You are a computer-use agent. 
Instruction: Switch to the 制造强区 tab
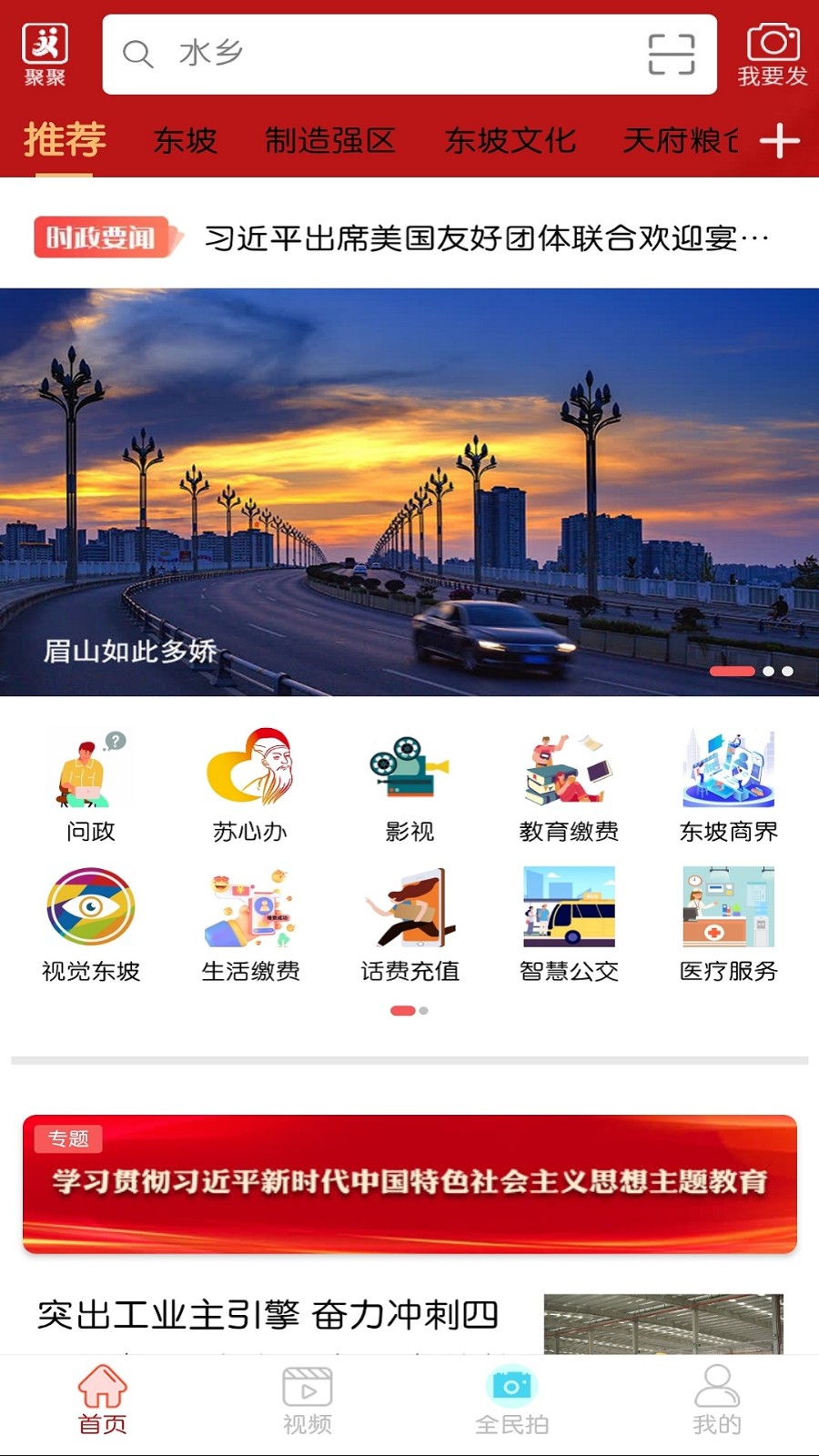point(331,141)
